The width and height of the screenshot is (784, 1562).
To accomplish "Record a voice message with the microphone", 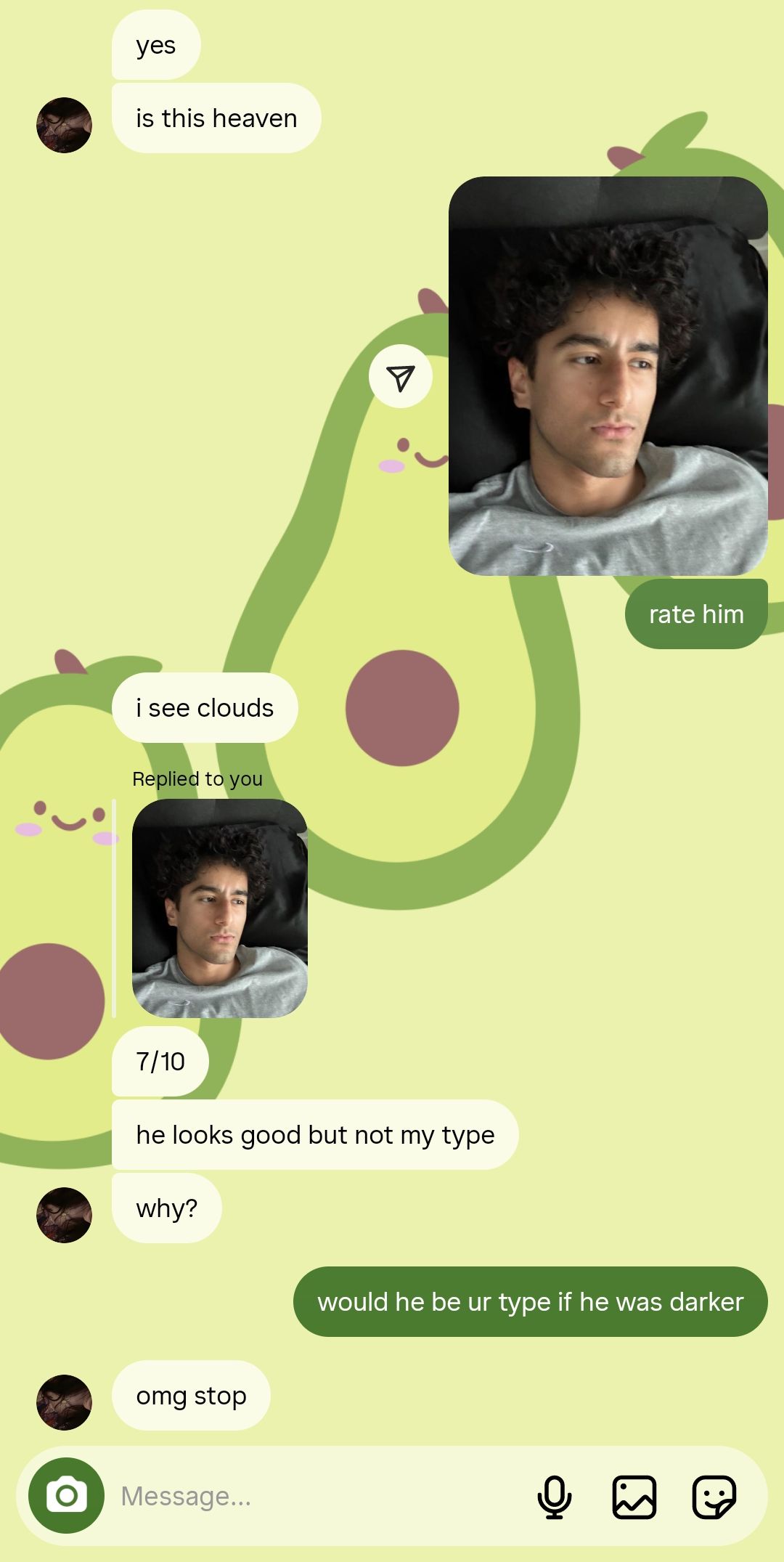I will (x=554, y=1497).
